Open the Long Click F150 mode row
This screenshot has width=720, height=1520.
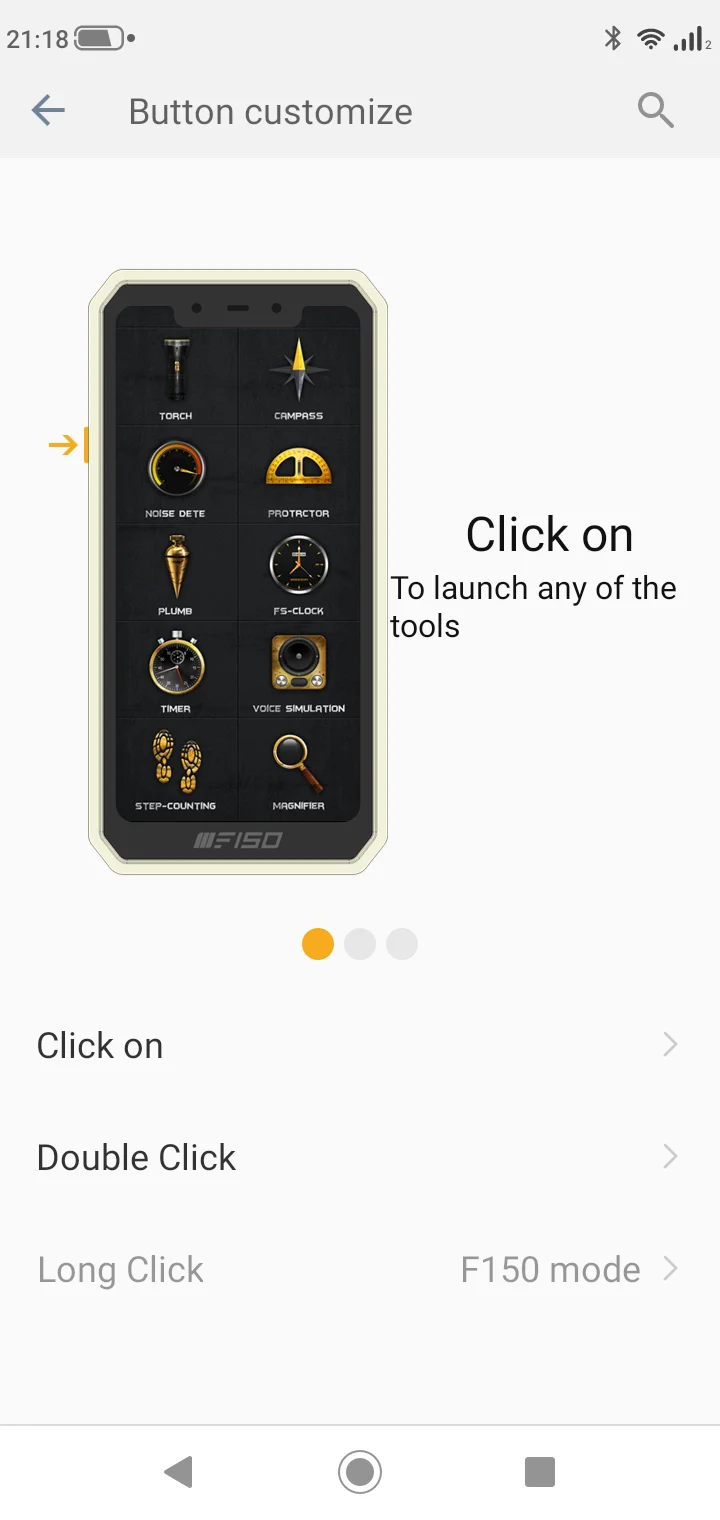[x=358, y=1270]
